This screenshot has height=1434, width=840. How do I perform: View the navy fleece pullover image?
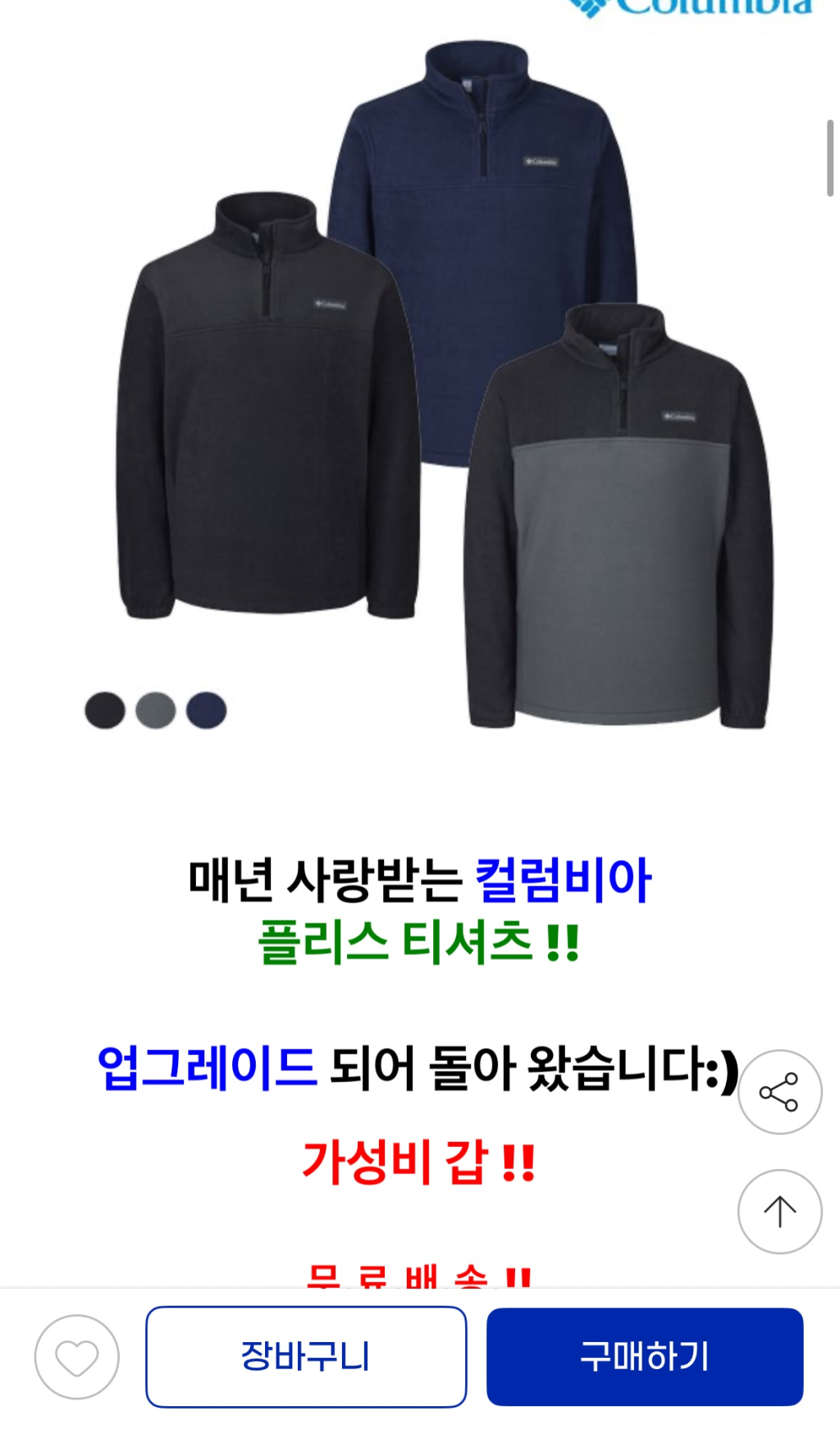(x=484, y=246)
